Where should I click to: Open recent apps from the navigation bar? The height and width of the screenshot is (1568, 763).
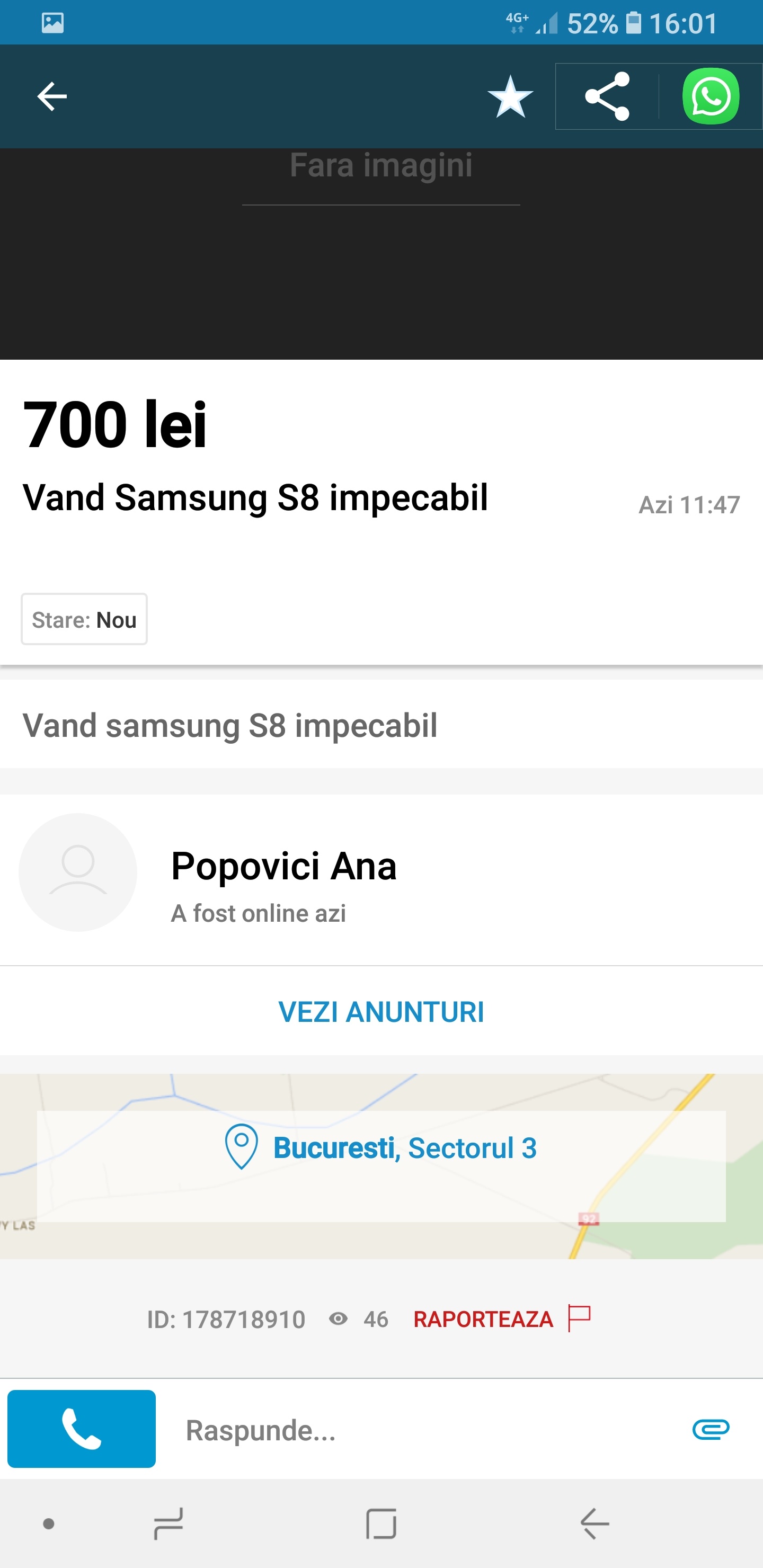point(168,1524)
